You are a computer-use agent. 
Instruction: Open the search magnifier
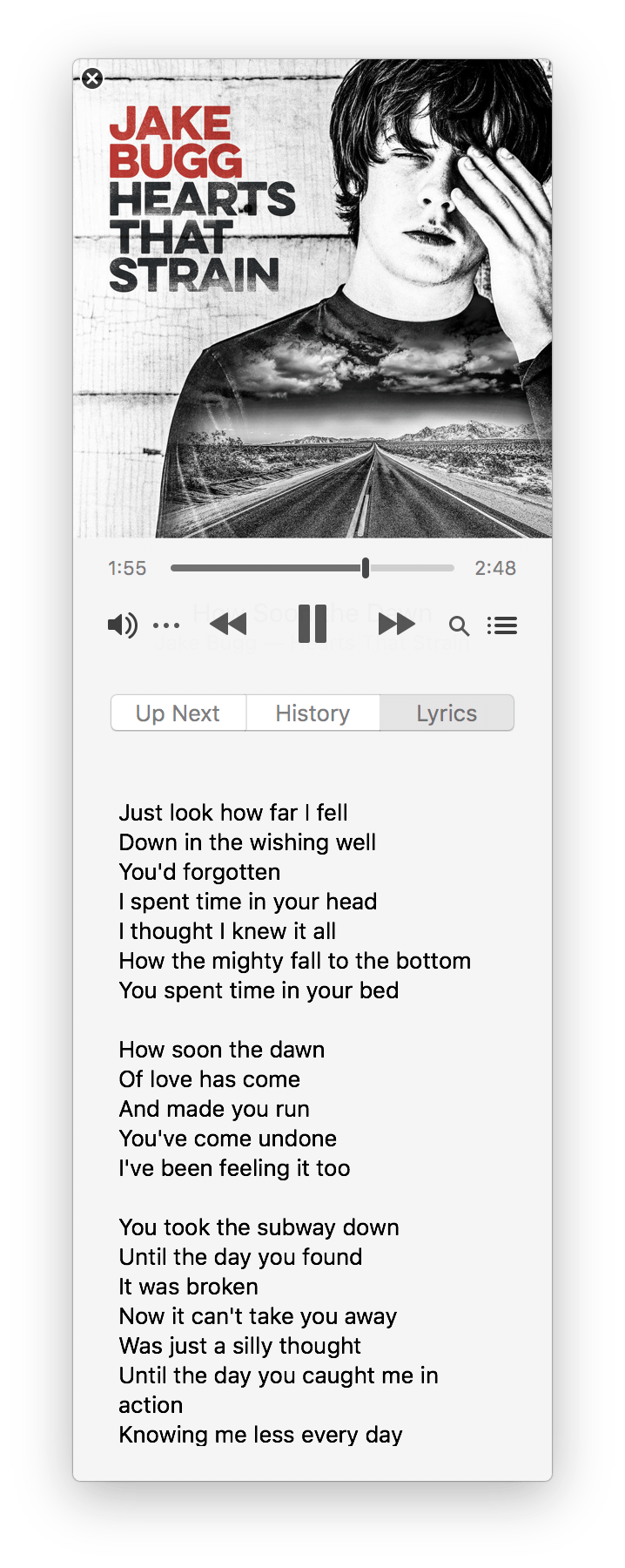(x=459, y=625)
